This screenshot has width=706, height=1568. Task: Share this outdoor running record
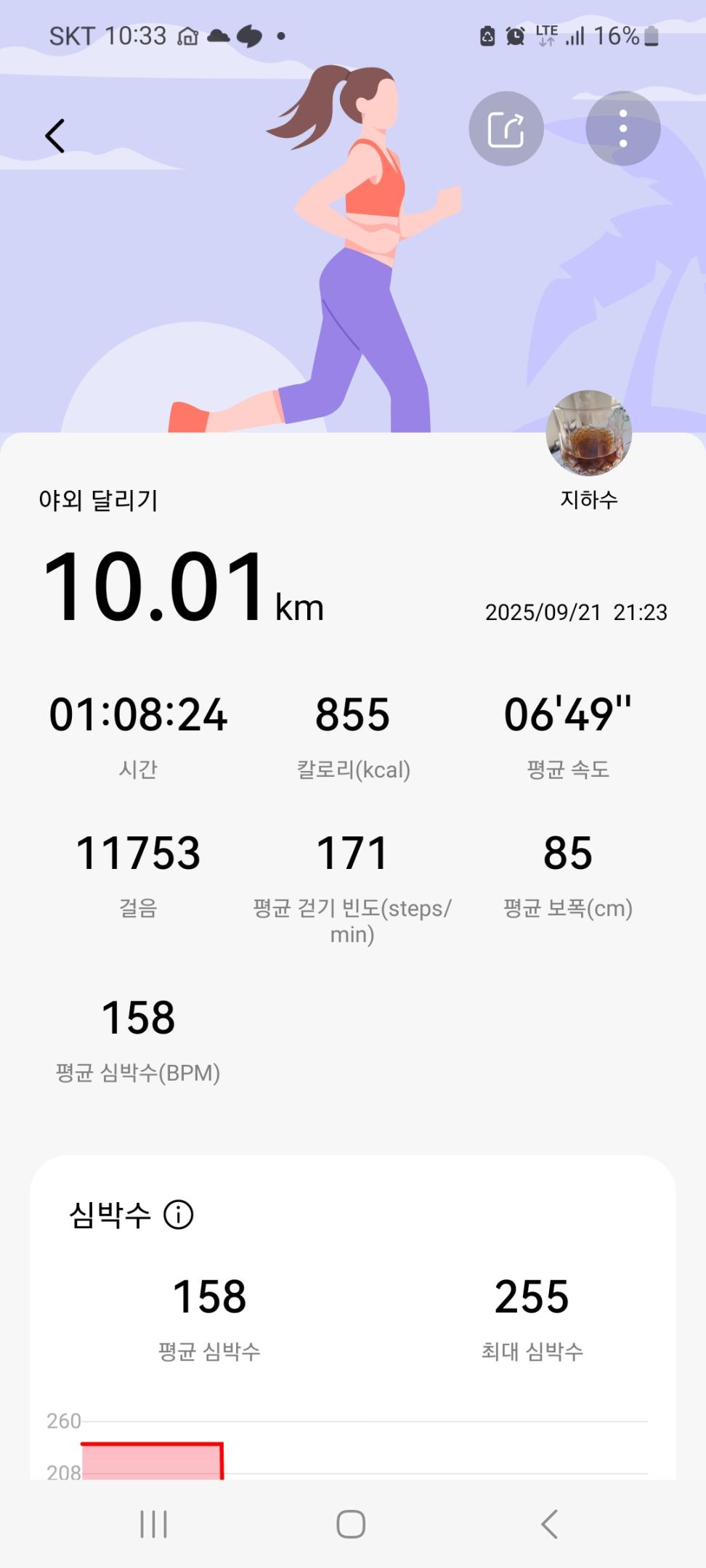click(x=506, y=129)
